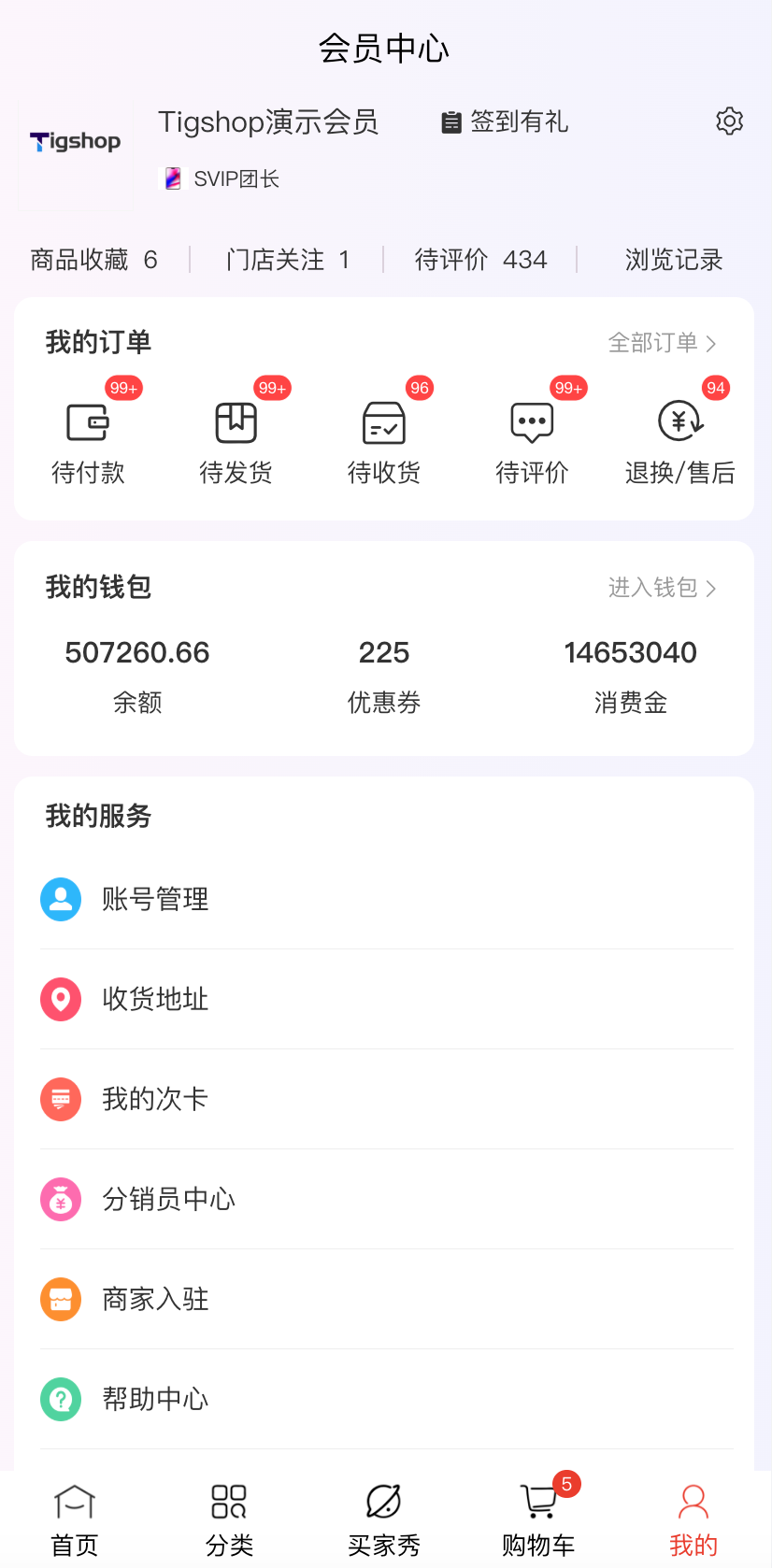The width and height of the screenshot is (772, 1568).
Task: Open 收货地址 shipping addresses
Action: coord(155,999)
